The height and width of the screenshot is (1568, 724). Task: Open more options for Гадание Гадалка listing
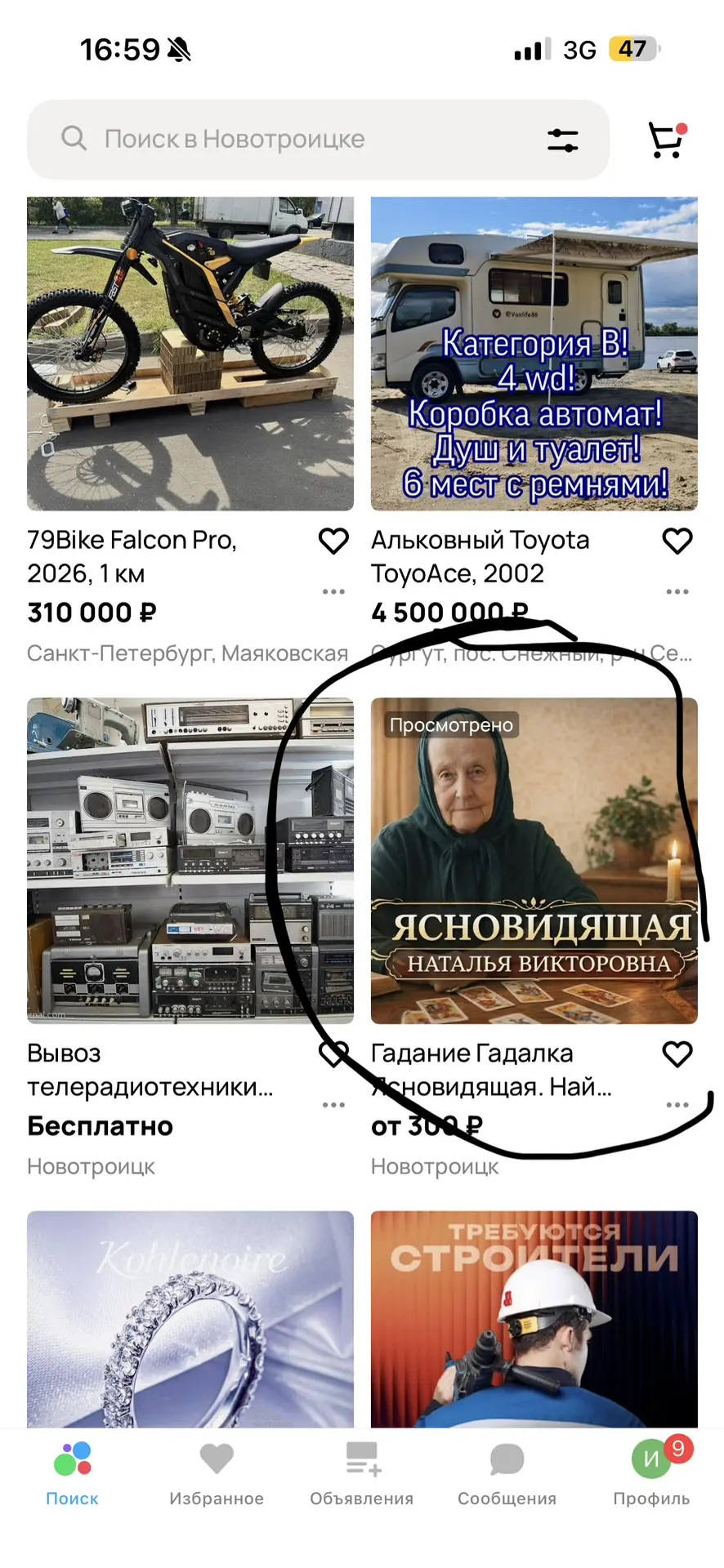point(677,1105)
